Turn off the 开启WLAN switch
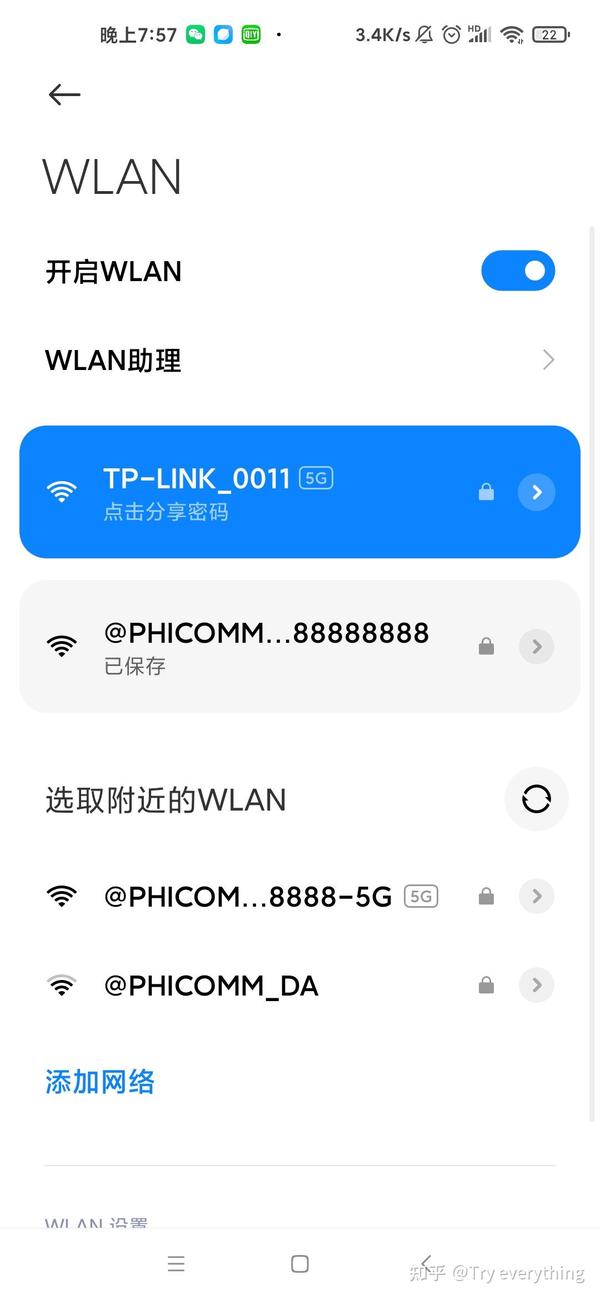 (x=518, y=271)
